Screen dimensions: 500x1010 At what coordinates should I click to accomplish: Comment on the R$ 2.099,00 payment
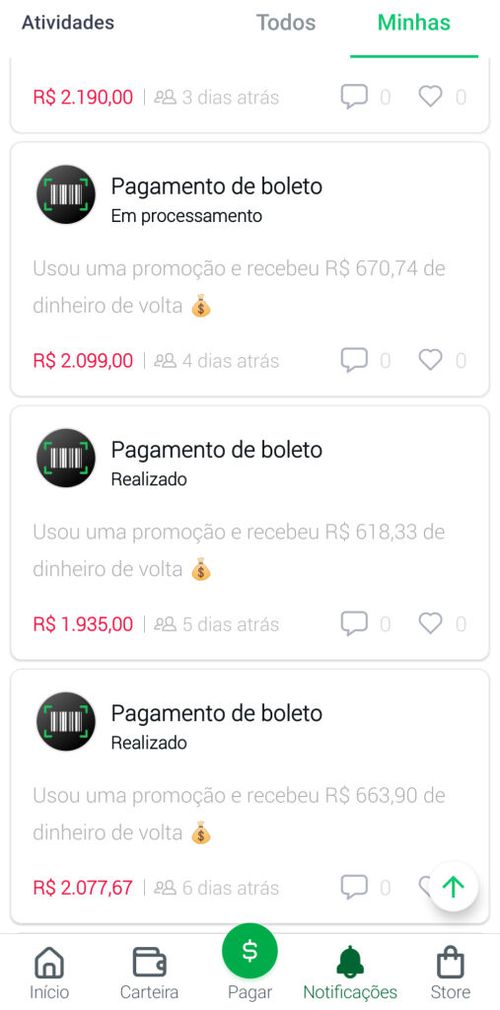[x=354, y=360]
